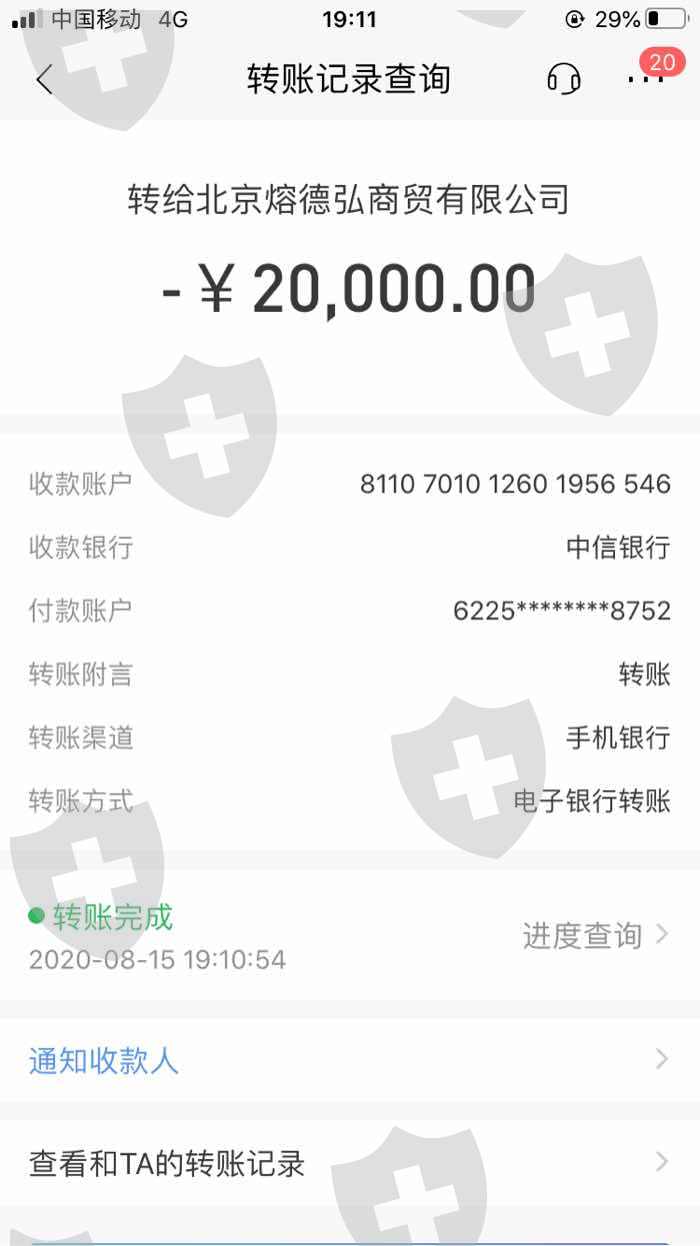Open the customer service headset icon

pos(564,79)
